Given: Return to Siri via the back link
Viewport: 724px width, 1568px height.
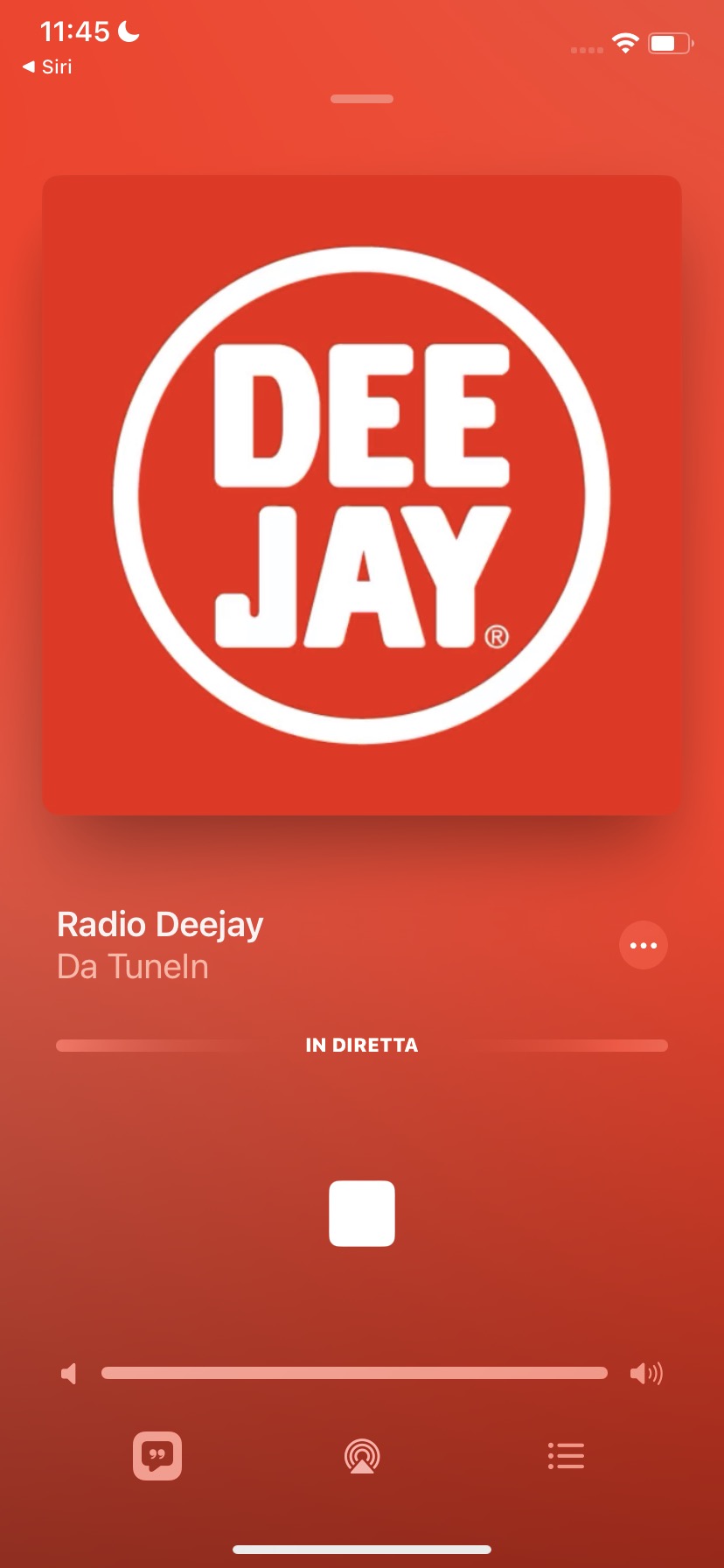Looking at the screenshot, I should (x=47, y=66).
